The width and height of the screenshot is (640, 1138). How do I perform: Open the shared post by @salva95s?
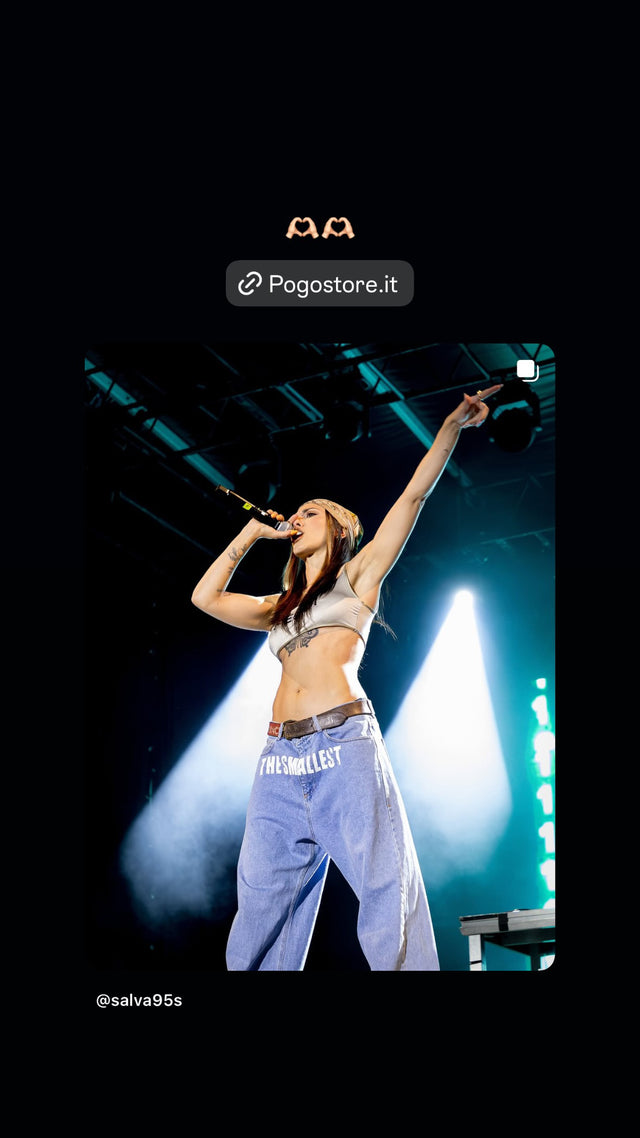tap(319, 656)
